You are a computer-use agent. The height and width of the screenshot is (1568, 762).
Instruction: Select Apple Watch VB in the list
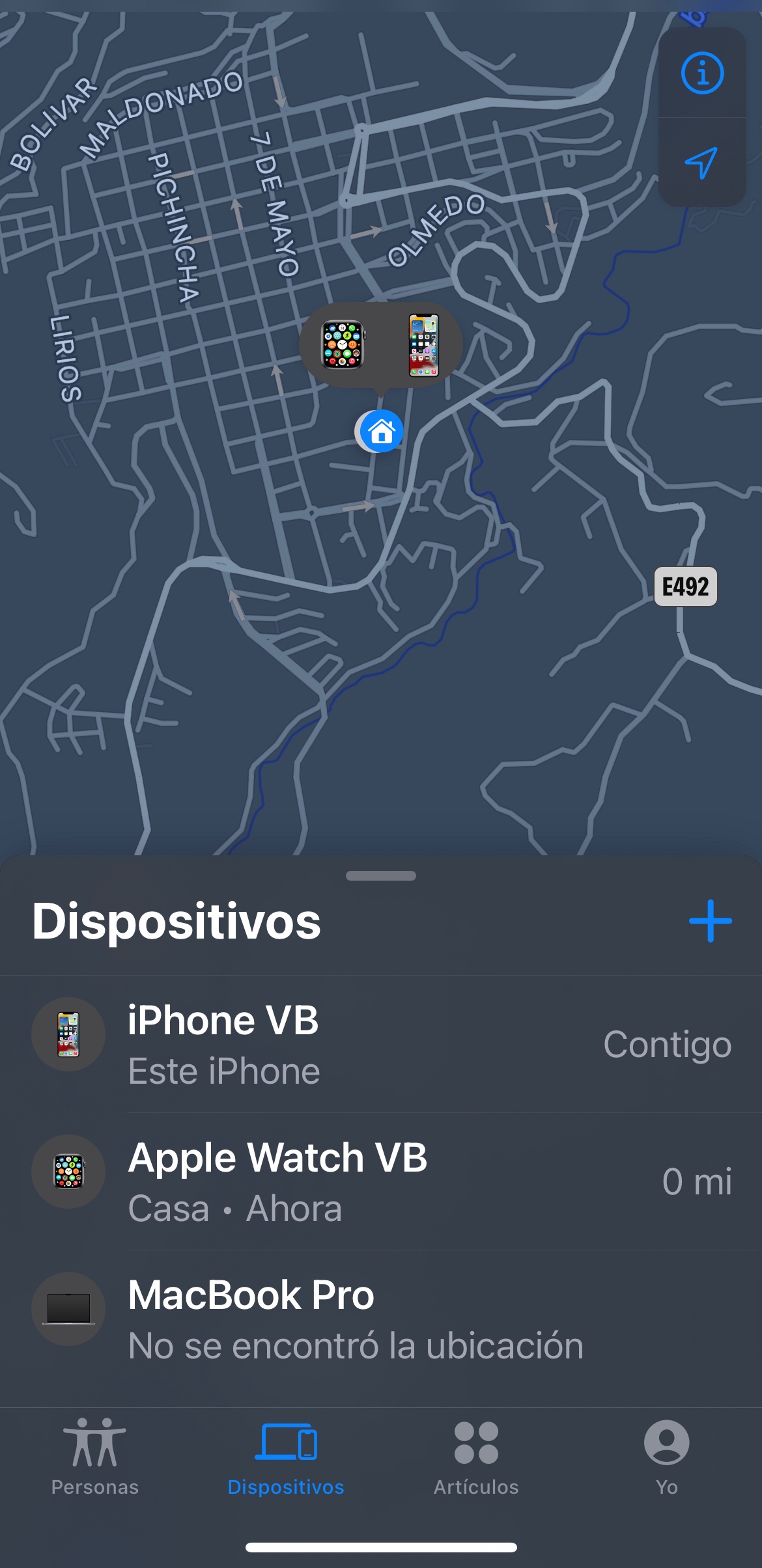tap(381, 1181)
